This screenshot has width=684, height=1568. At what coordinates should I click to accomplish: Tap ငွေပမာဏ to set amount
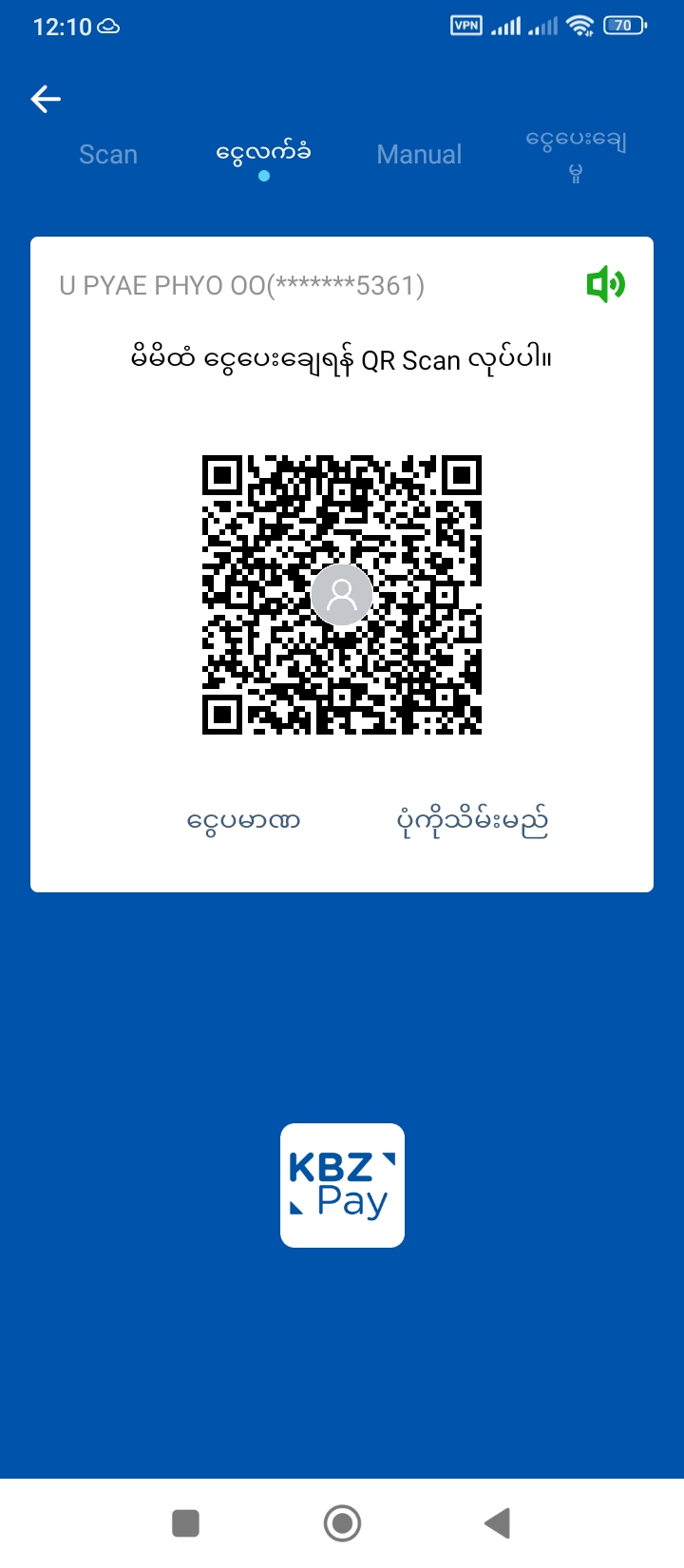[244, 820]
